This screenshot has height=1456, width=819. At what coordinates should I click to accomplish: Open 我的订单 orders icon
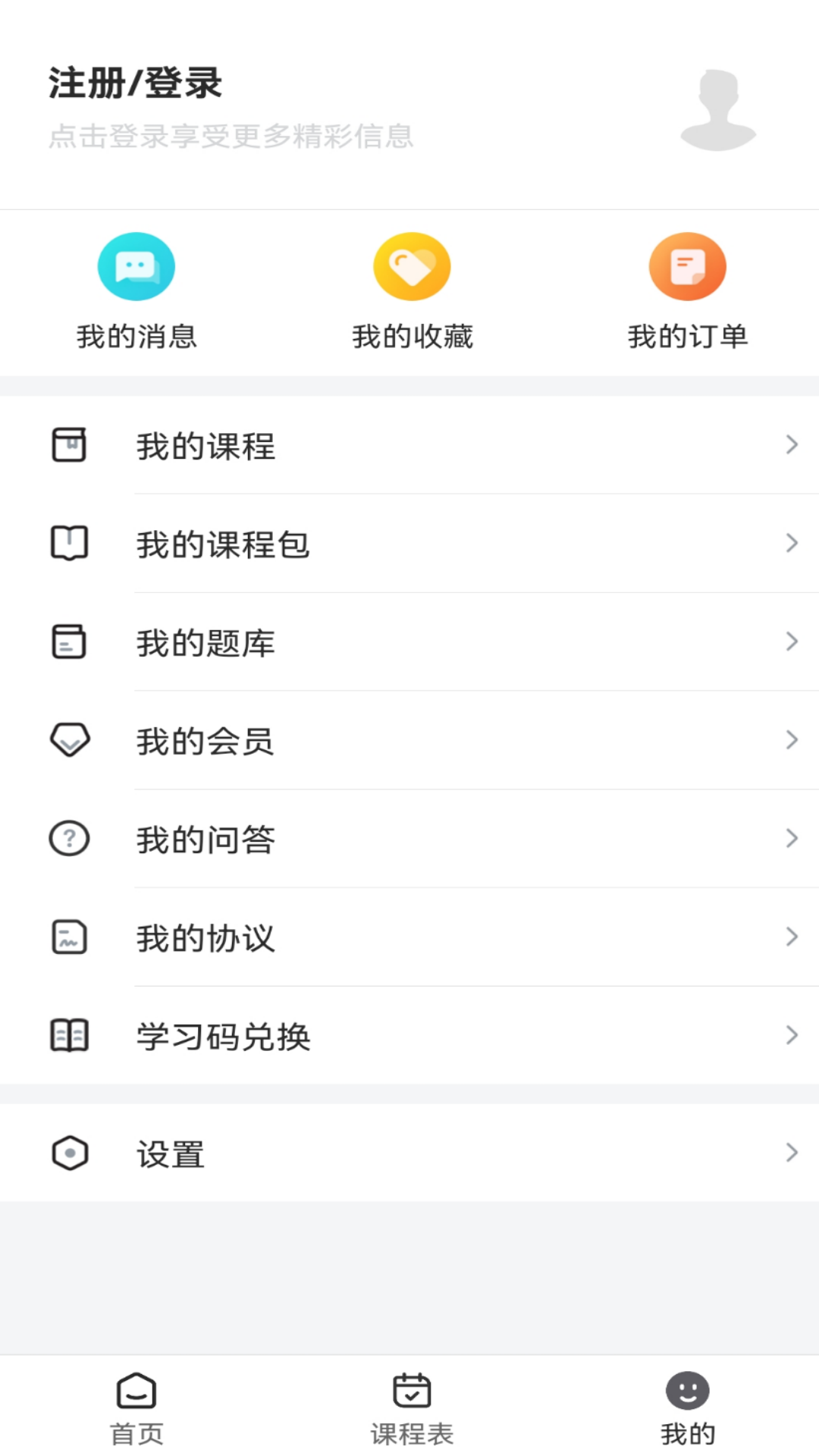click(687, 266)
